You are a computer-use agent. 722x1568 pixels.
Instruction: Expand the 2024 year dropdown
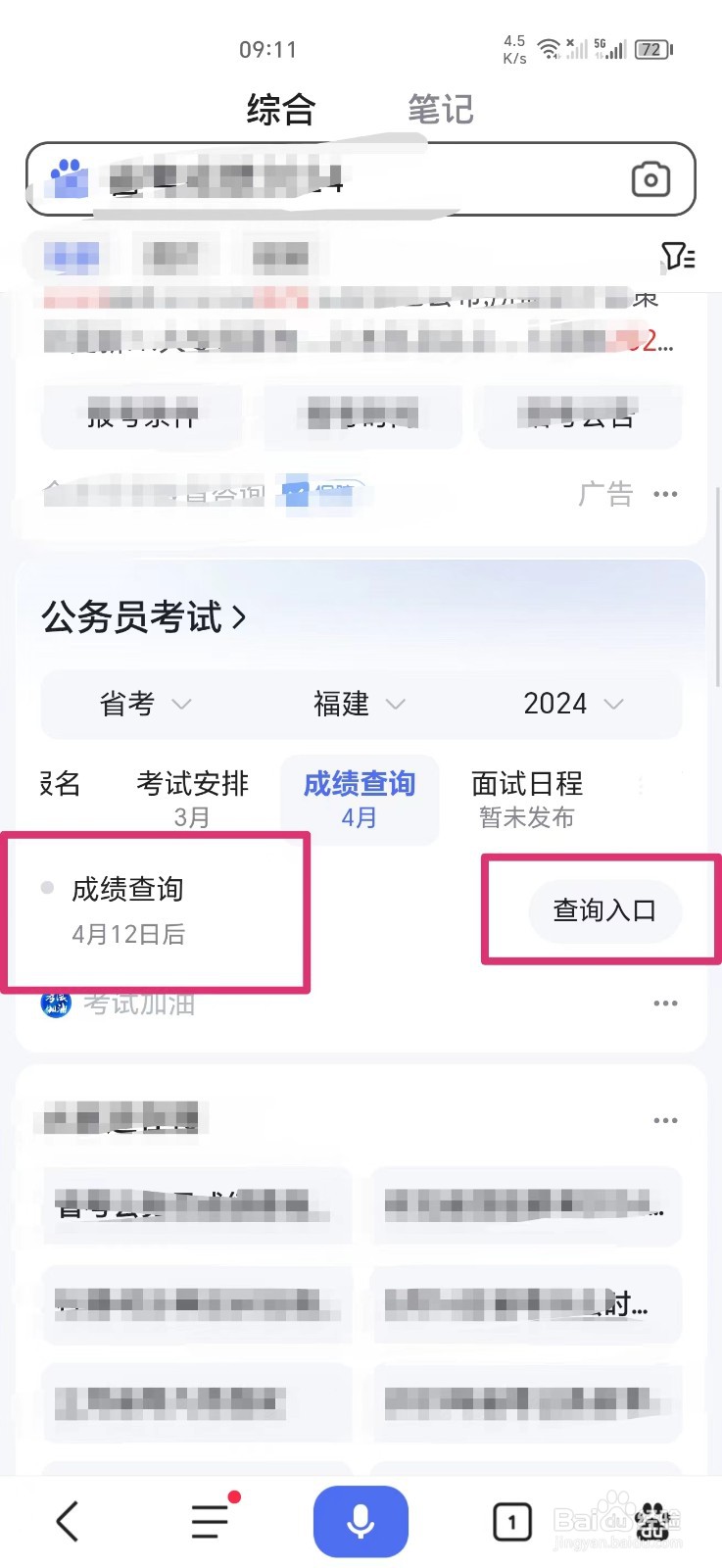tap(571, 704)
